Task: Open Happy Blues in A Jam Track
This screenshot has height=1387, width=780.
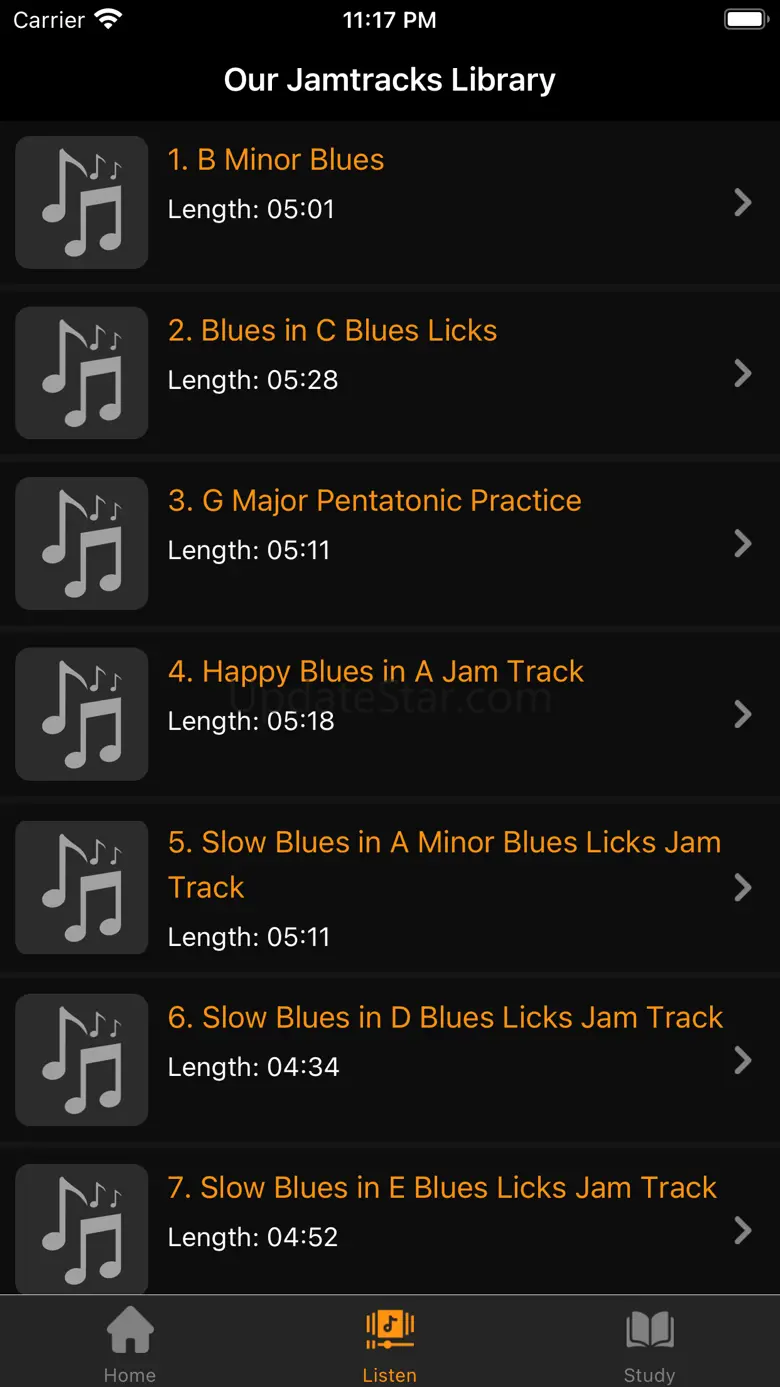Action: [390, 714]
